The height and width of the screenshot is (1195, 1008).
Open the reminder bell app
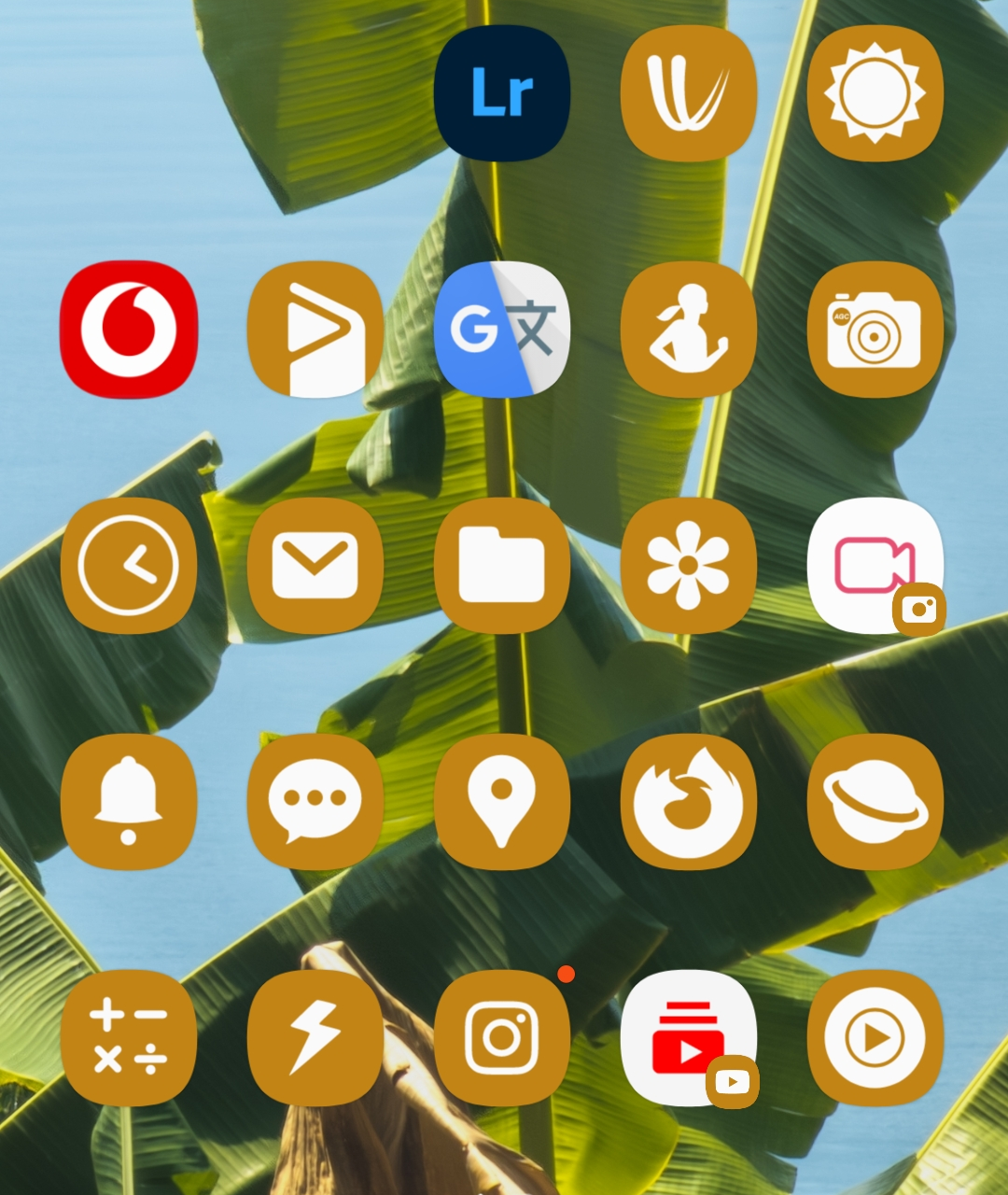pos(129,802)
